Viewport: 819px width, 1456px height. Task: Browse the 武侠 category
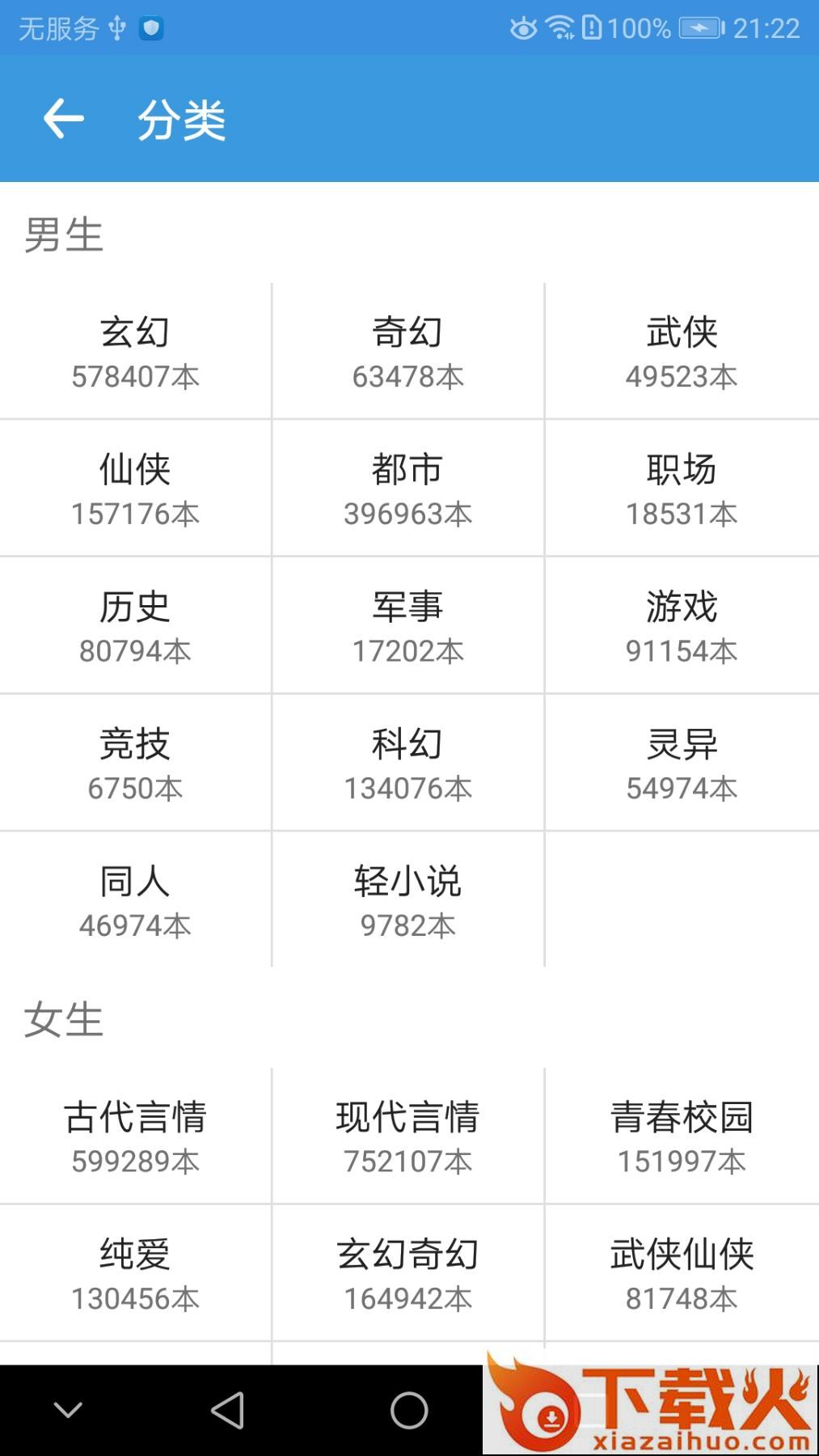pyautogui.click(x=682, y=352)
